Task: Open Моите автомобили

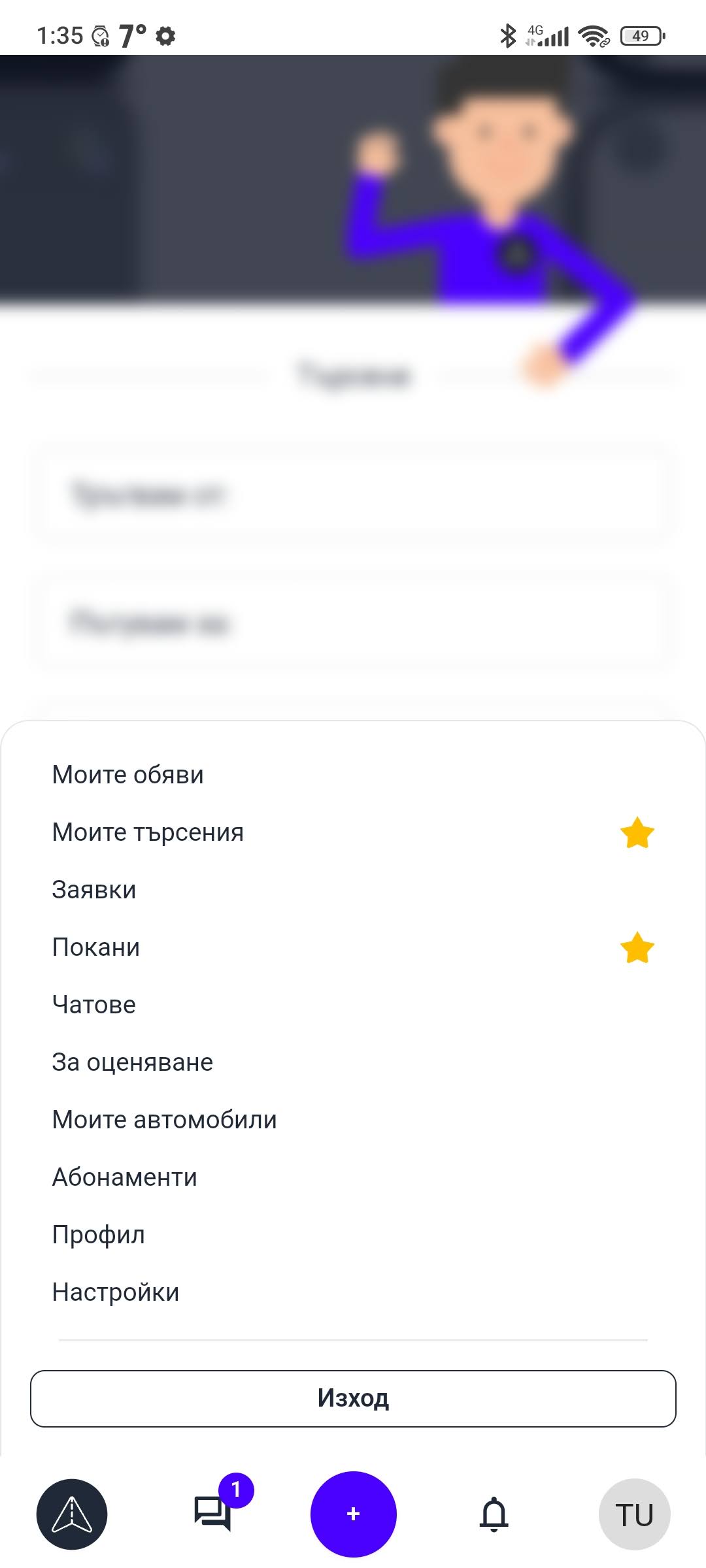Action: pos(353,1120)
